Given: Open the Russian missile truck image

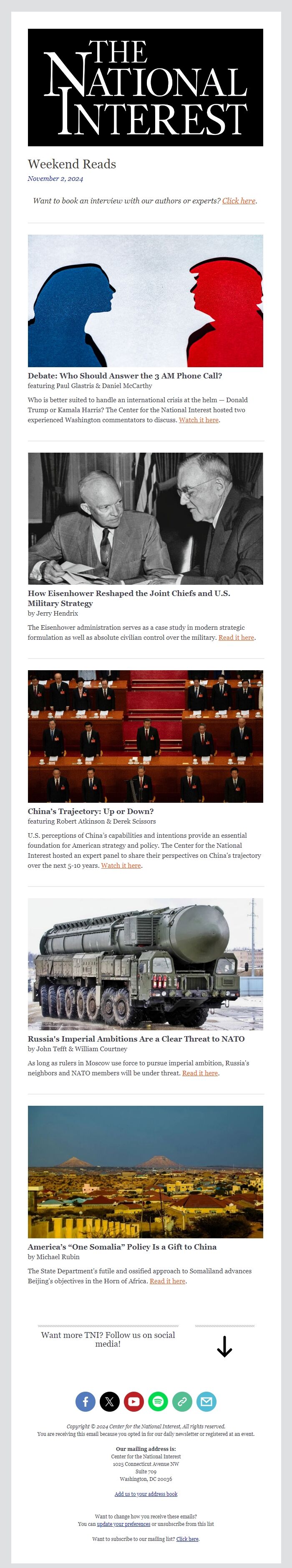Looking at the screenshot, I should click(146, 964).
